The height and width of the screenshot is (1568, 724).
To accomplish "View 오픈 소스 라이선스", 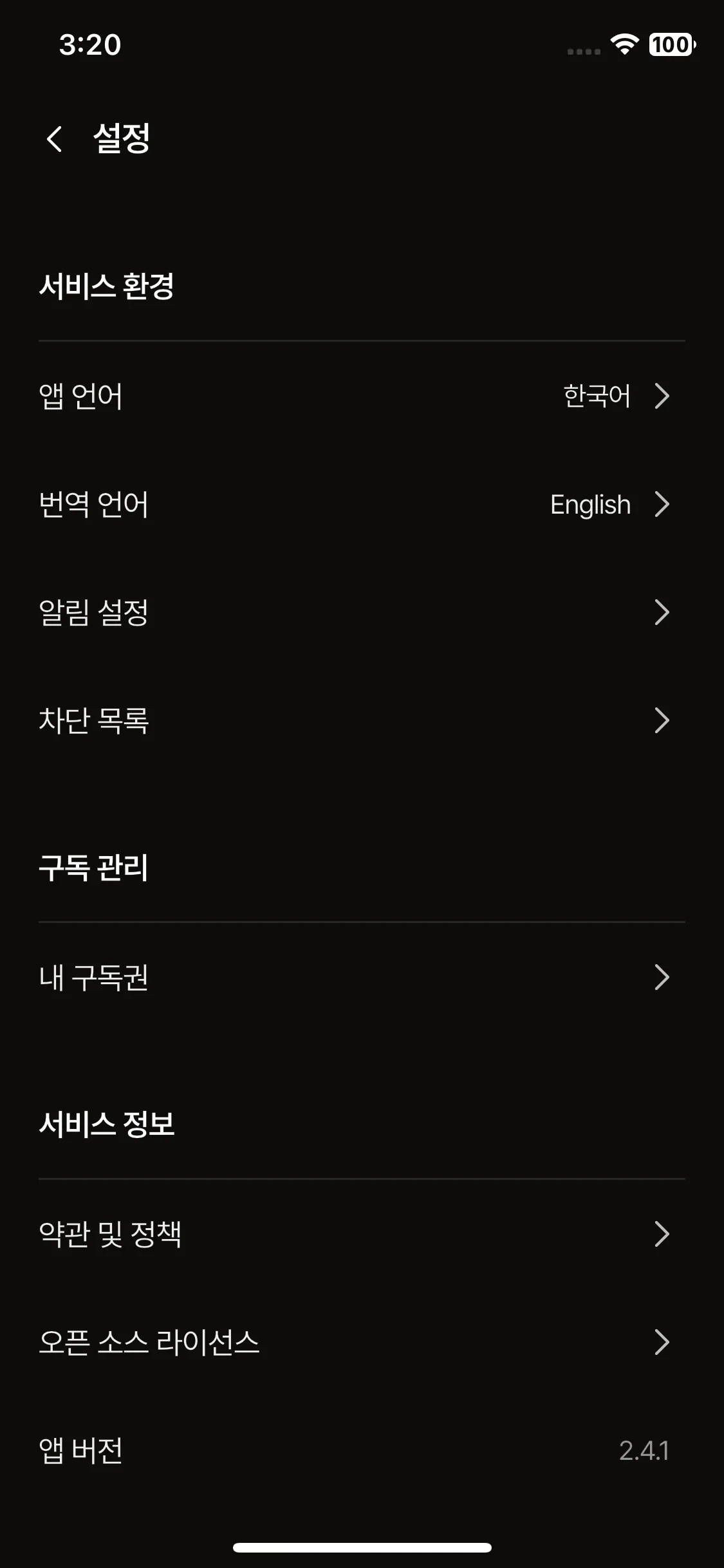I will click(362, 1342).
